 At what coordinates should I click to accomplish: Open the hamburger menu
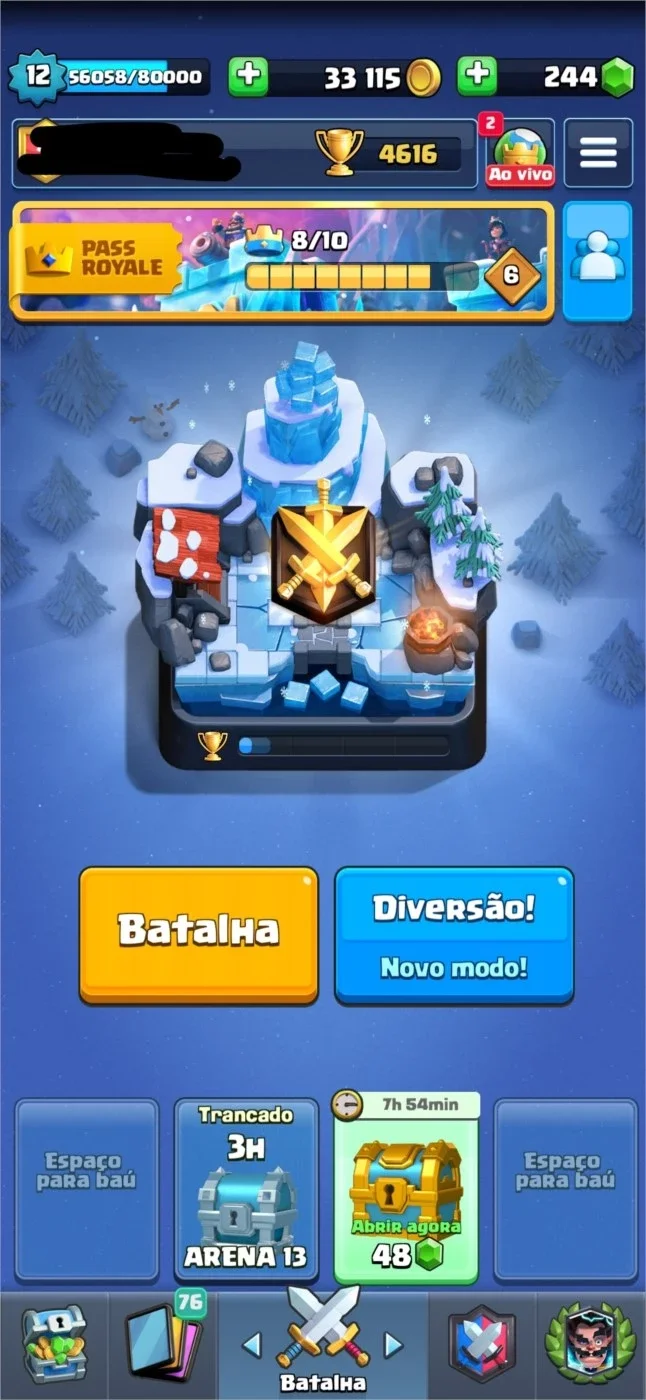598,153
